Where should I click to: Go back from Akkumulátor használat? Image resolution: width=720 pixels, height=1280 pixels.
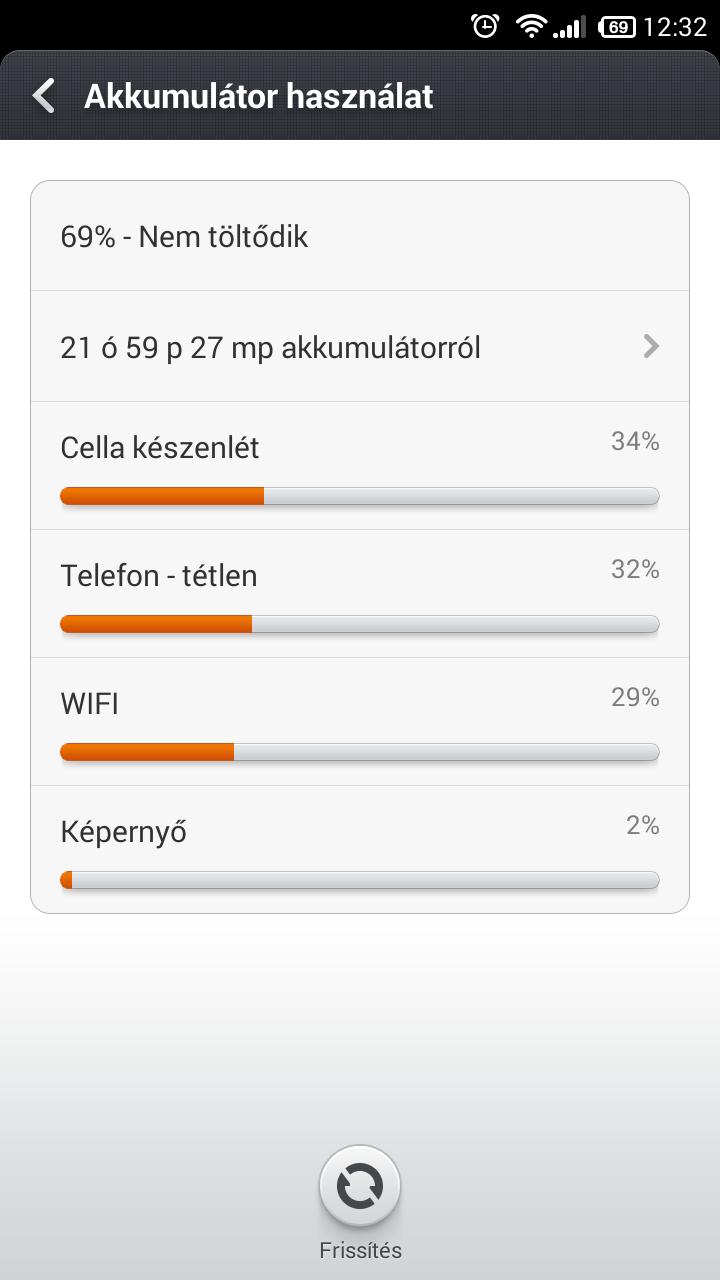(44, 96)
